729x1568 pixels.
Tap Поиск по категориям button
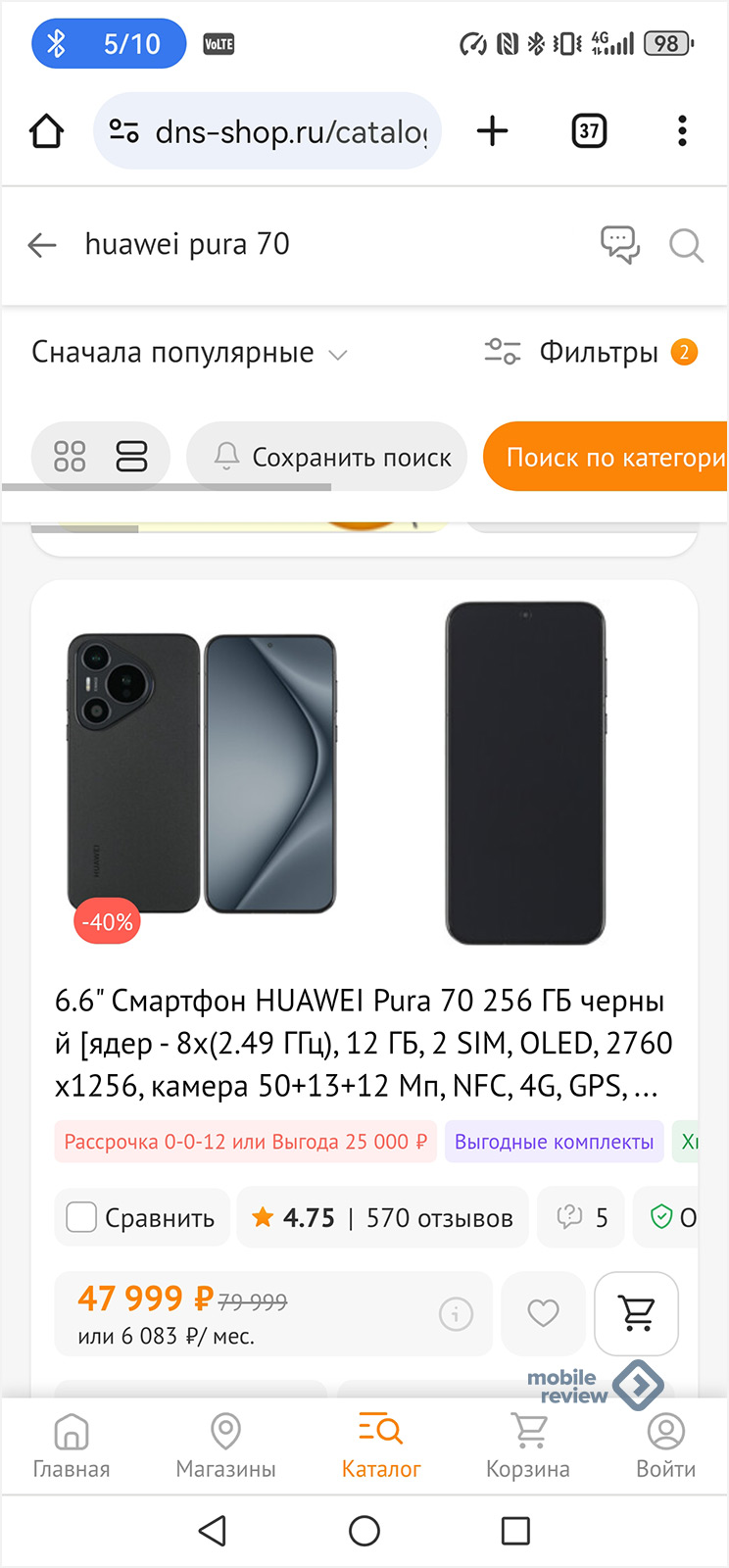tap(607, 457)
